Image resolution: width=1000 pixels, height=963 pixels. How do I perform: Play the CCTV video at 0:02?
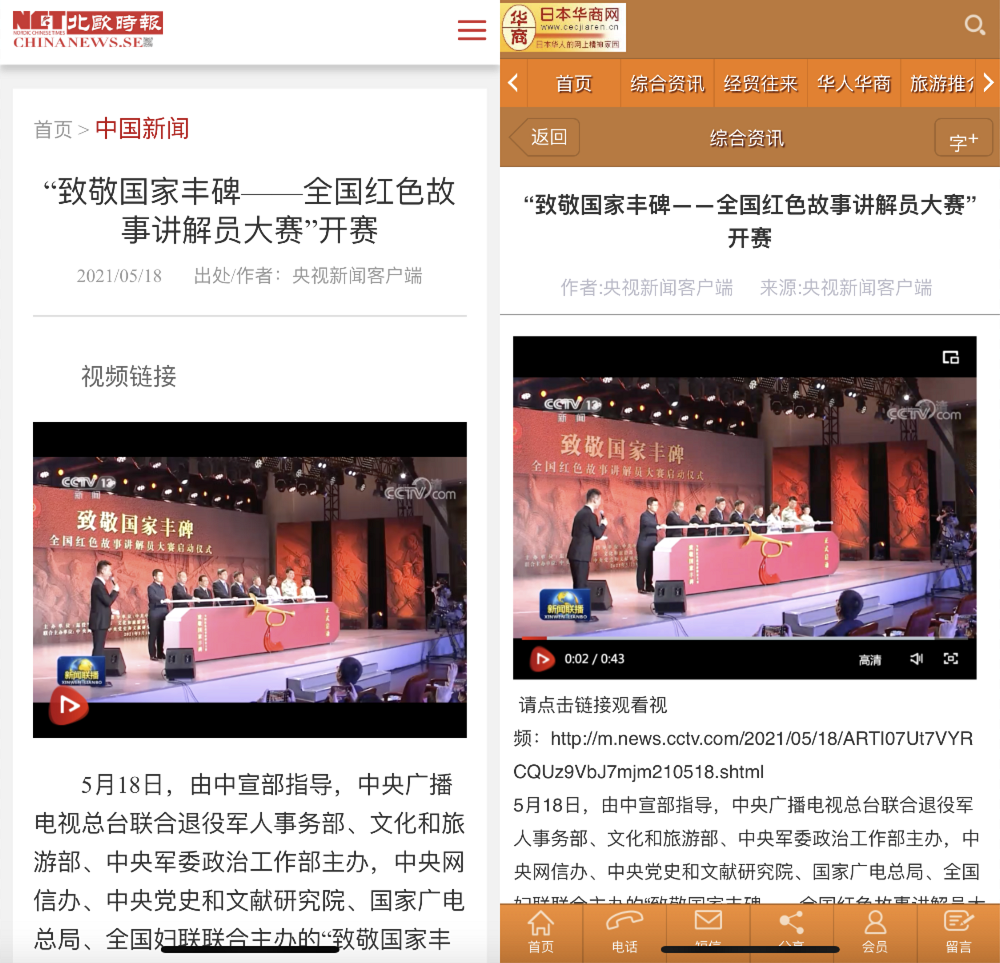541,658
